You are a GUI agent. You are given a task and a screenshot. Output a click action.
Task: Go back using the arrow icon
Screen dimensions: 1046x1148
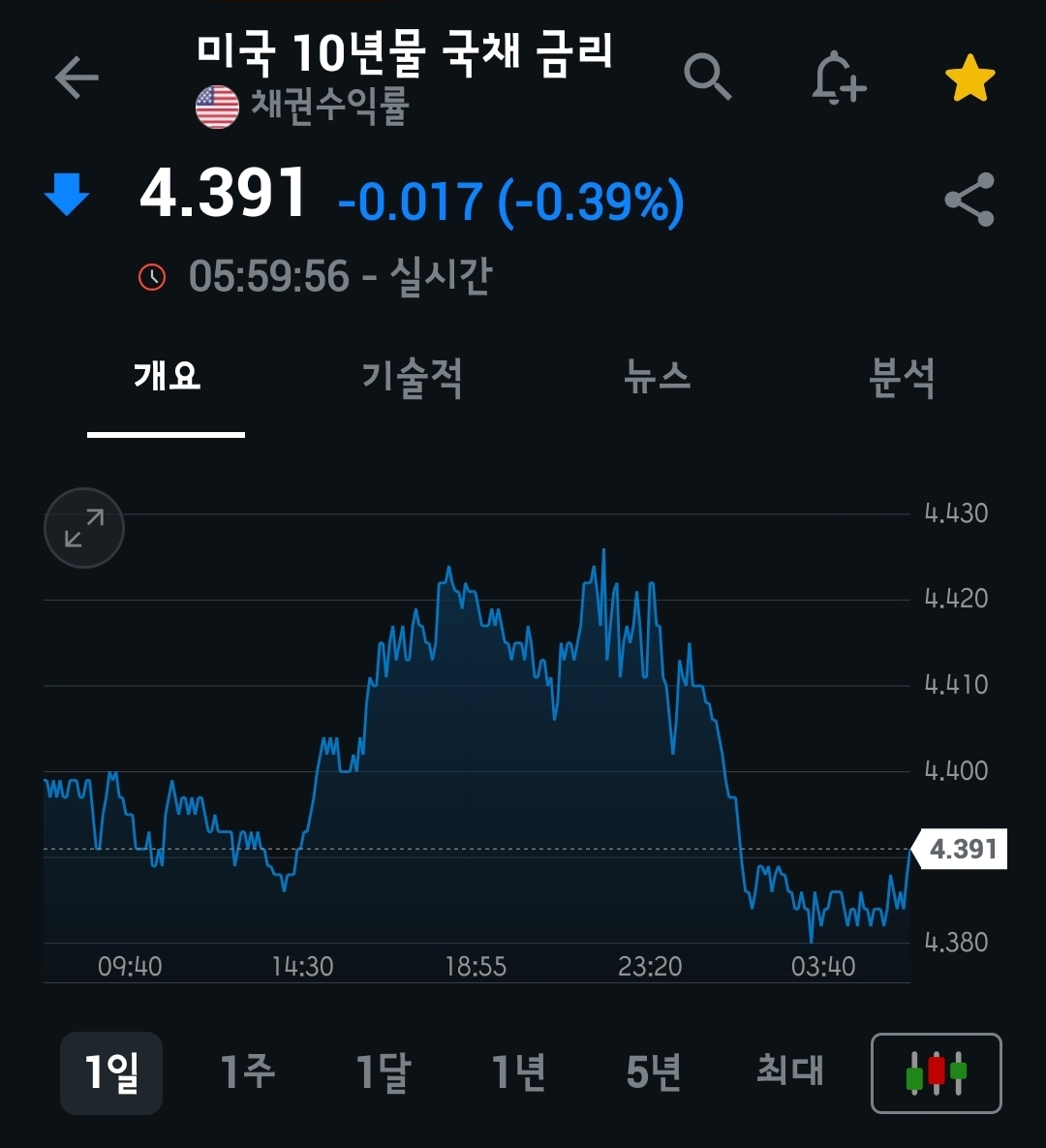tap(77, 78)
